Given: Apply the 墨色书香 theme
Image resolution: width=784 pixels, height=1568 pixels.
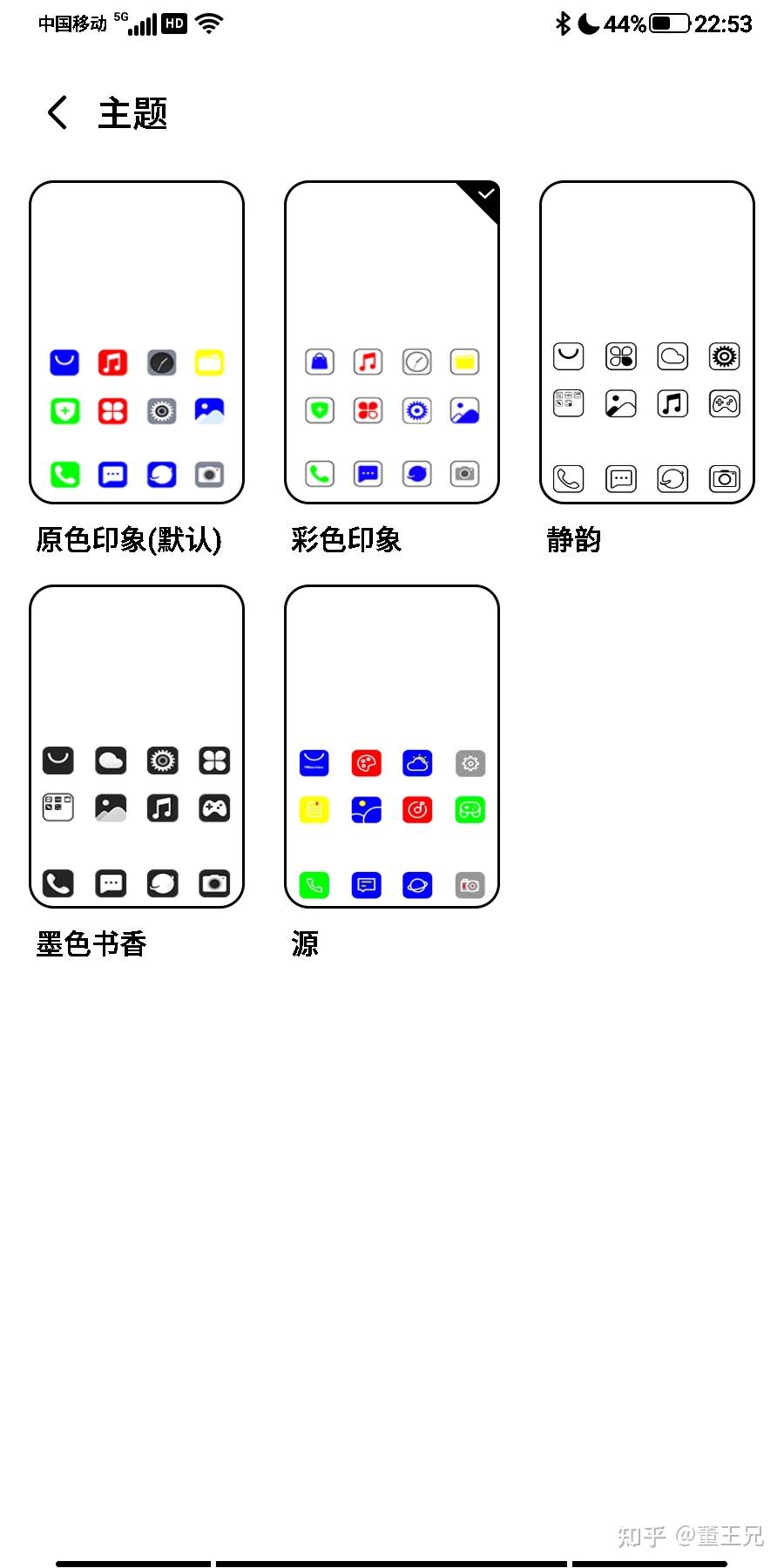Looking at the screenshot, I should point(137,747).
